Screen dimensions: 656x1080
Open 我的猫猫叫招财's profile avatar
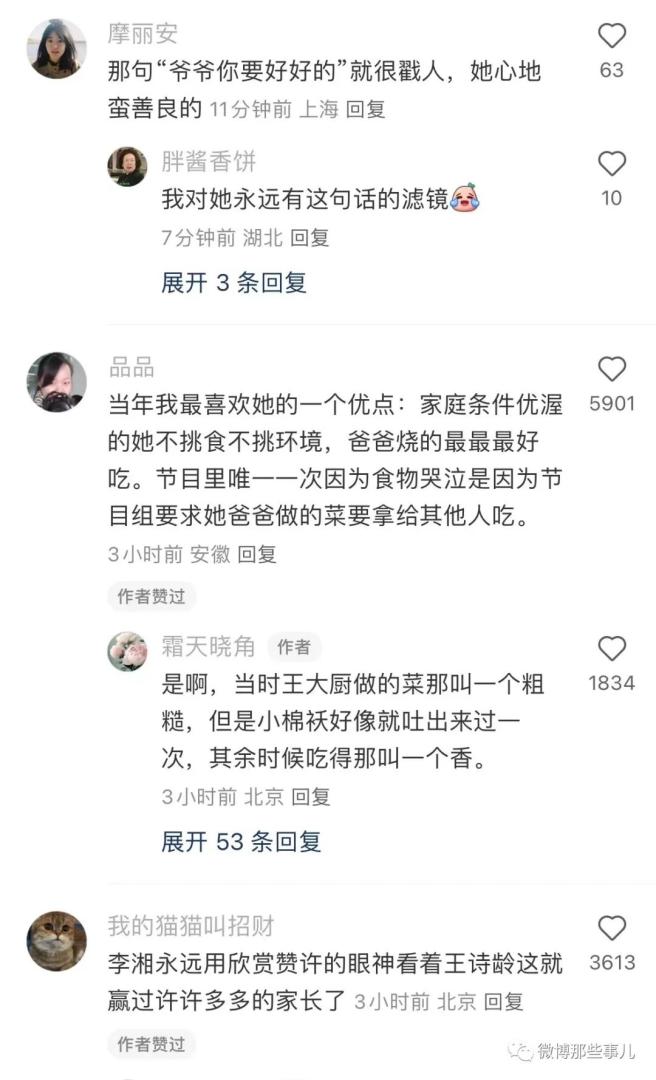click(x=56, y=940)
